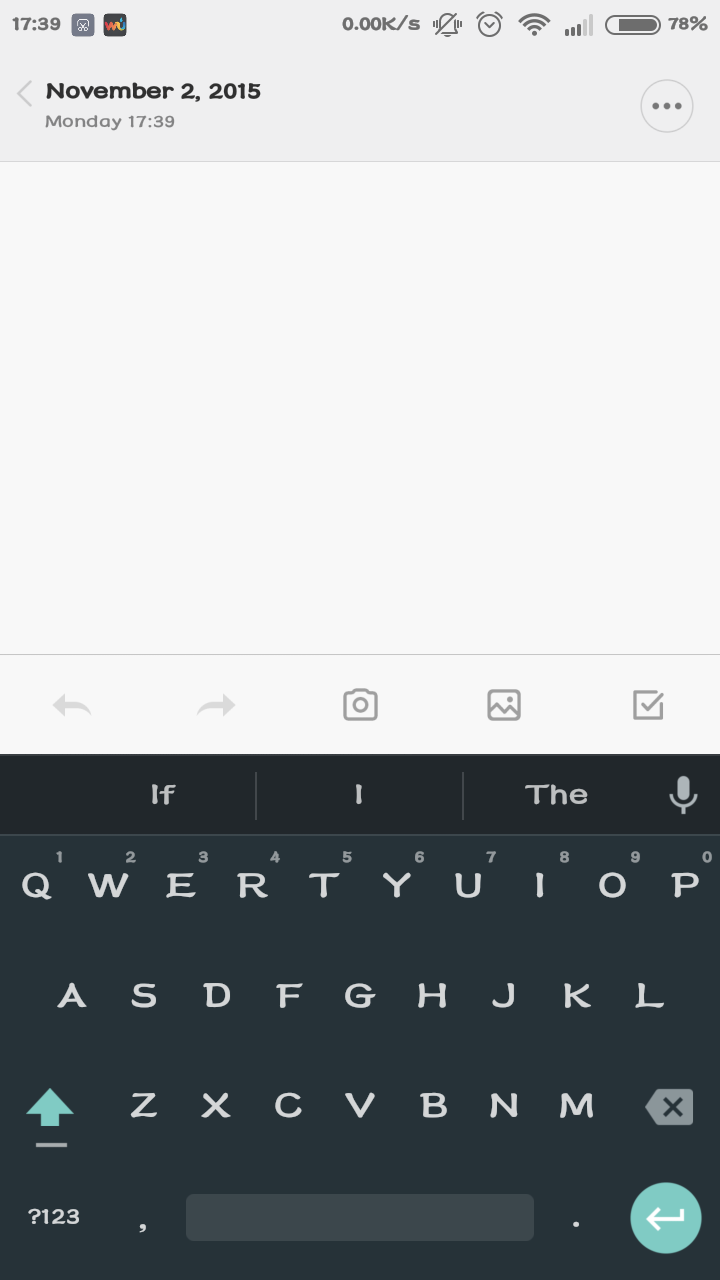Add a checklist with the checkbox icon
The width and height of the screenshot is (720, 1280).
point(648,705)
